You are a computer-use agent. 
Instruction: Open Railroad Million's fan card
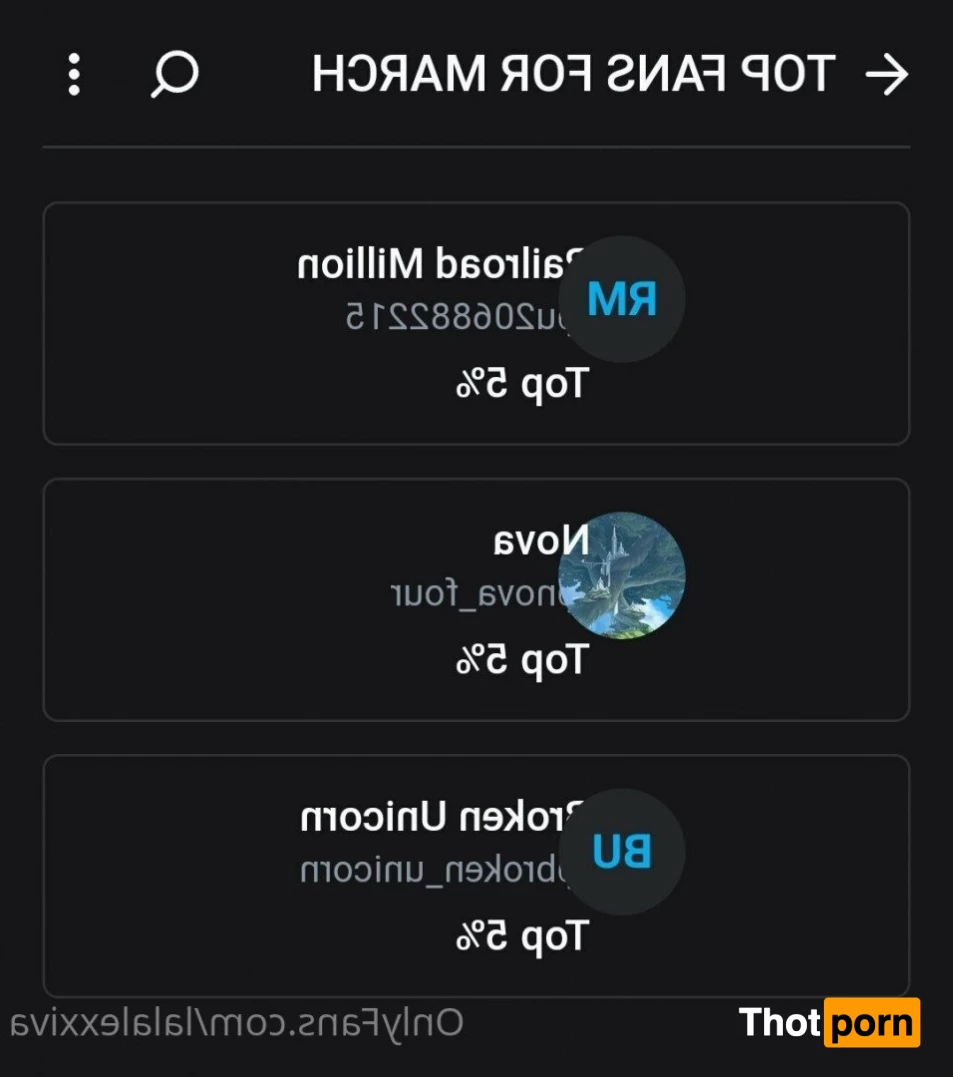pos(476,323)
